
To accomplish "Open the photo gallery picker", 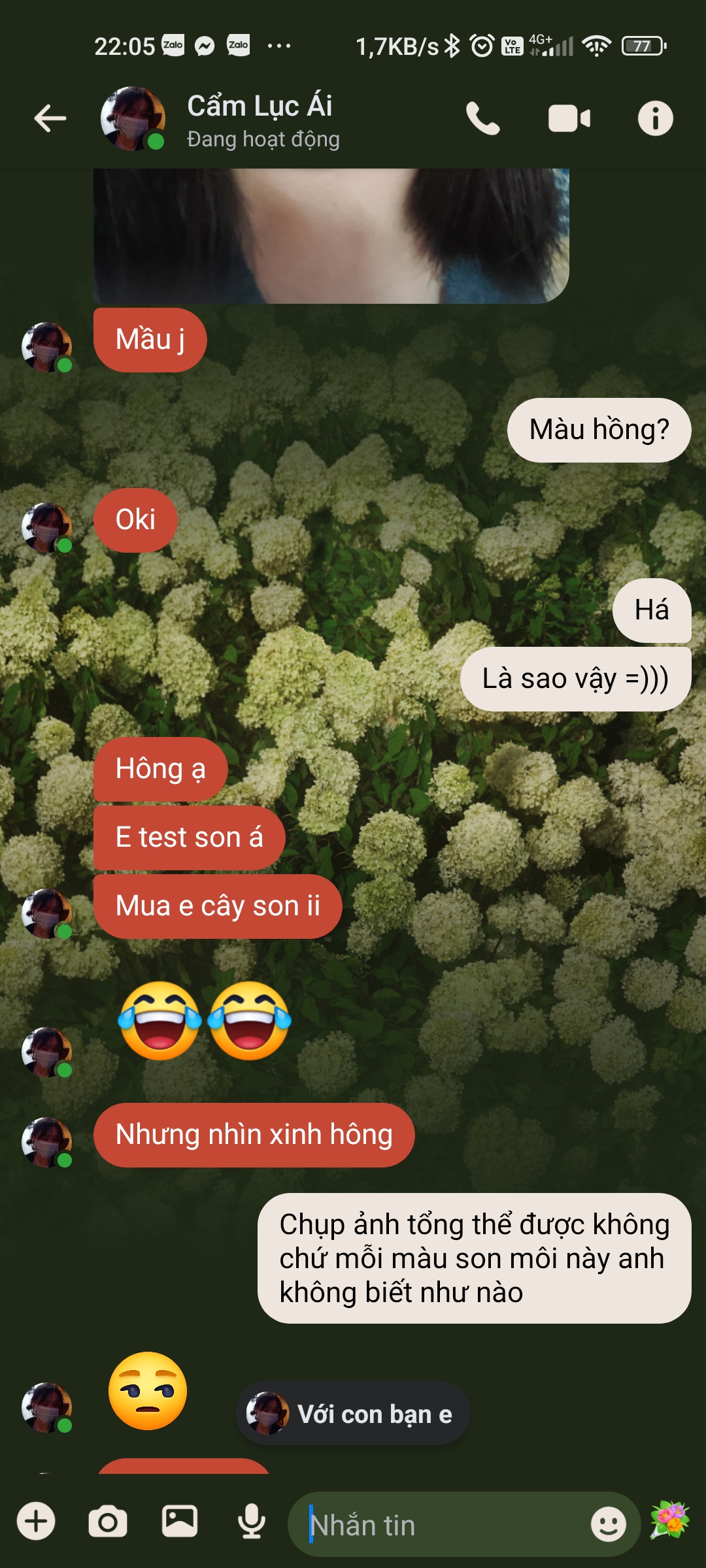I will click(x=180, y=1522).
